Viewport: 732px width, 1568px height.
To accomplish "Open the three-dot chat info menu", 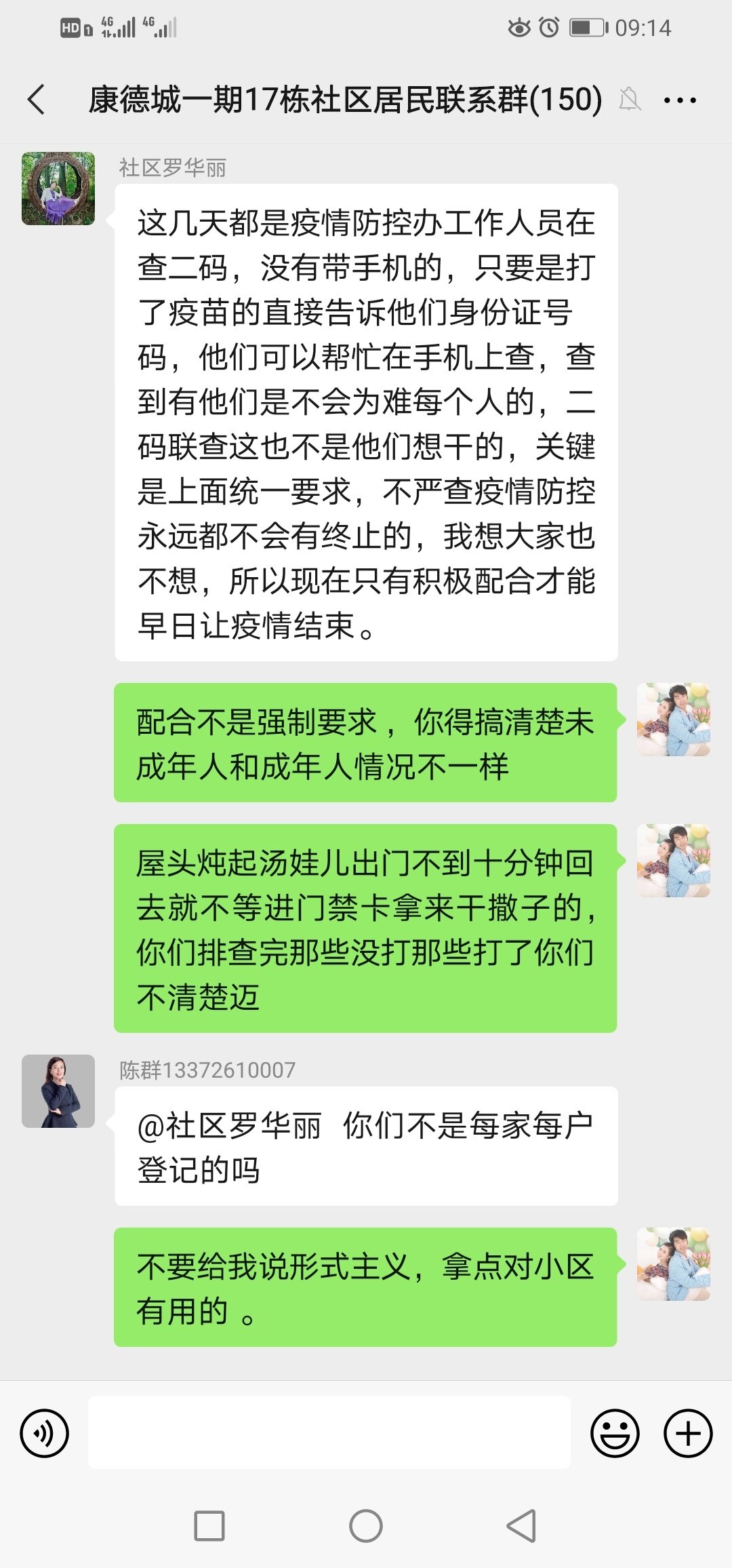I will tap(679, 100).
